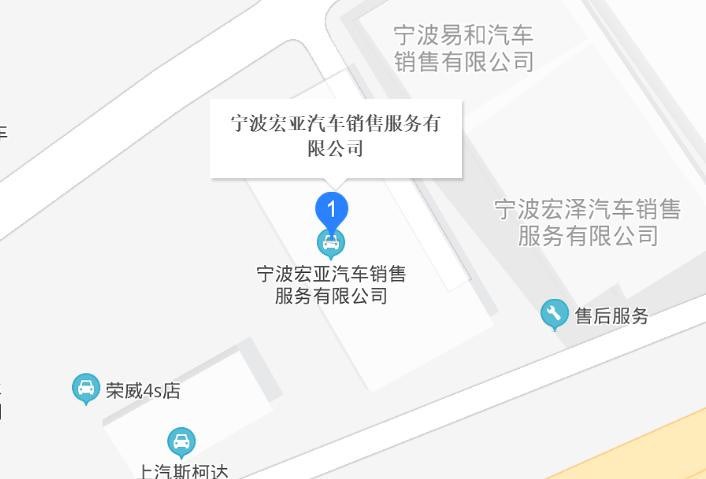Tap the blue marker numbered 1
Image resolution: width=706 pixels, height=479 pixels.
pyautogui.click(x=331, y=210)
